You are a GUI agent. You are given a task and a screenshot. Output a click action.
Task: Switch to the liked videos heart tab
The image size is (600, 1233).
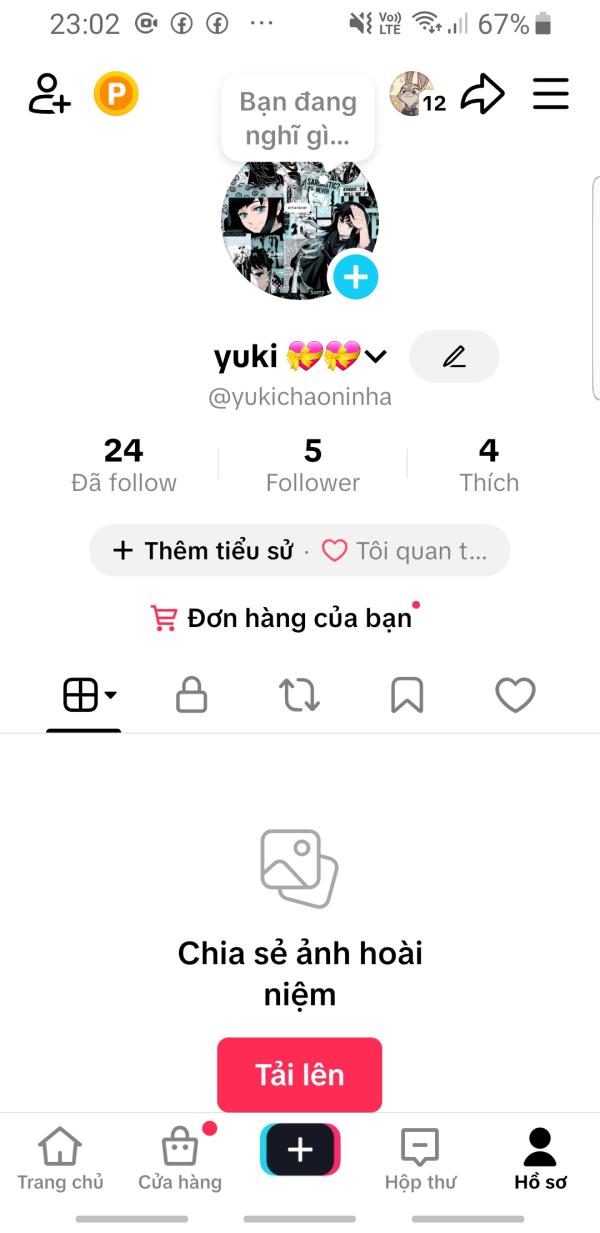515,695
